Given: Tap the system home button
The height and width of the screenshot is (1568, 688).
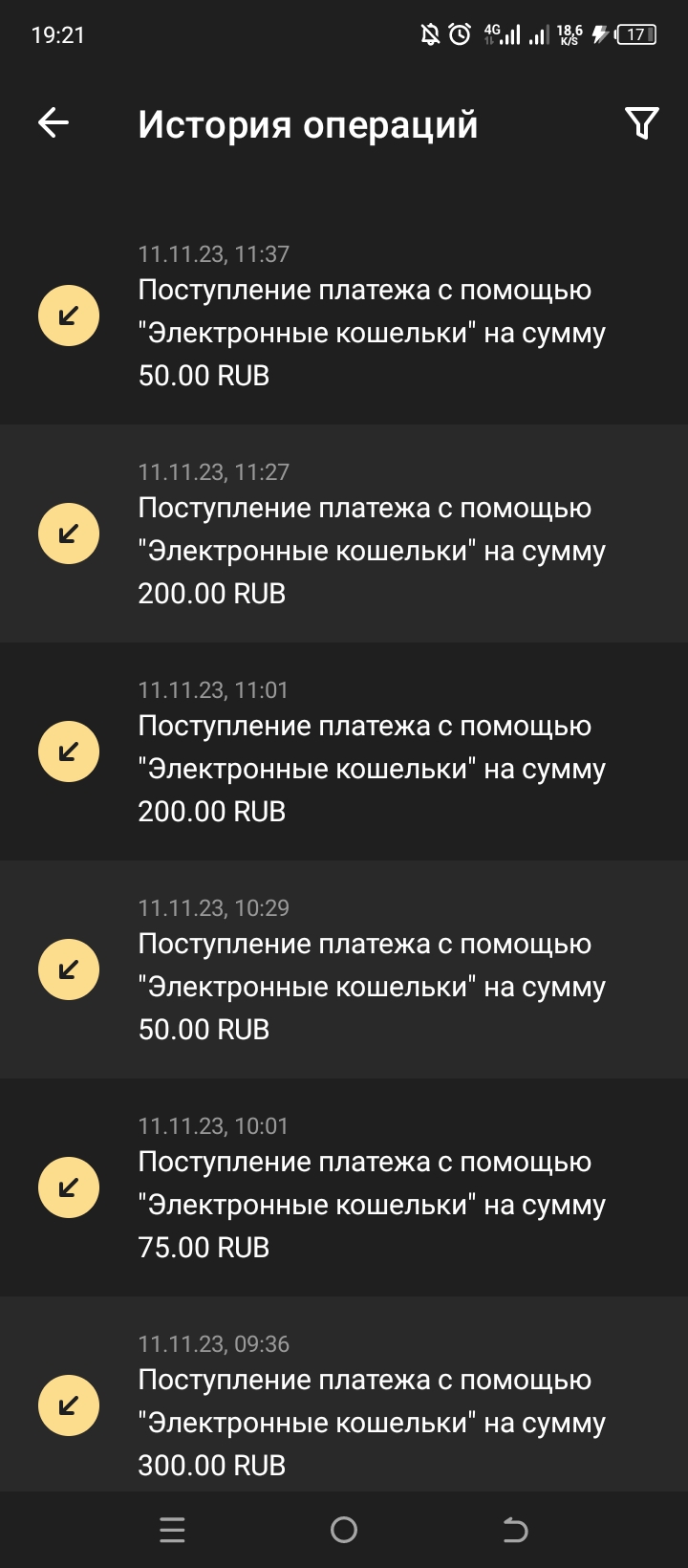Looking at the screenshot, I should 344,1530.
